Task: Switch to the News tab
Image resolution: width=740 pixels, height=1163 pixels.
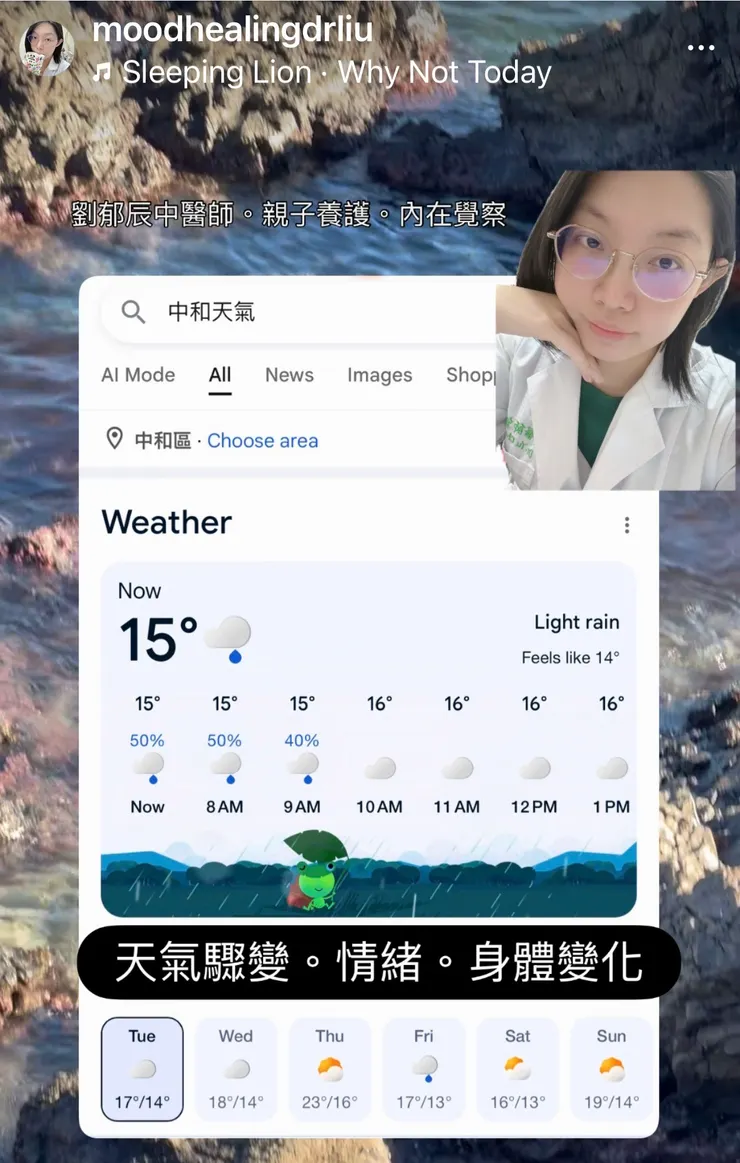Action: pyautogui.click(x=289, y=375)
